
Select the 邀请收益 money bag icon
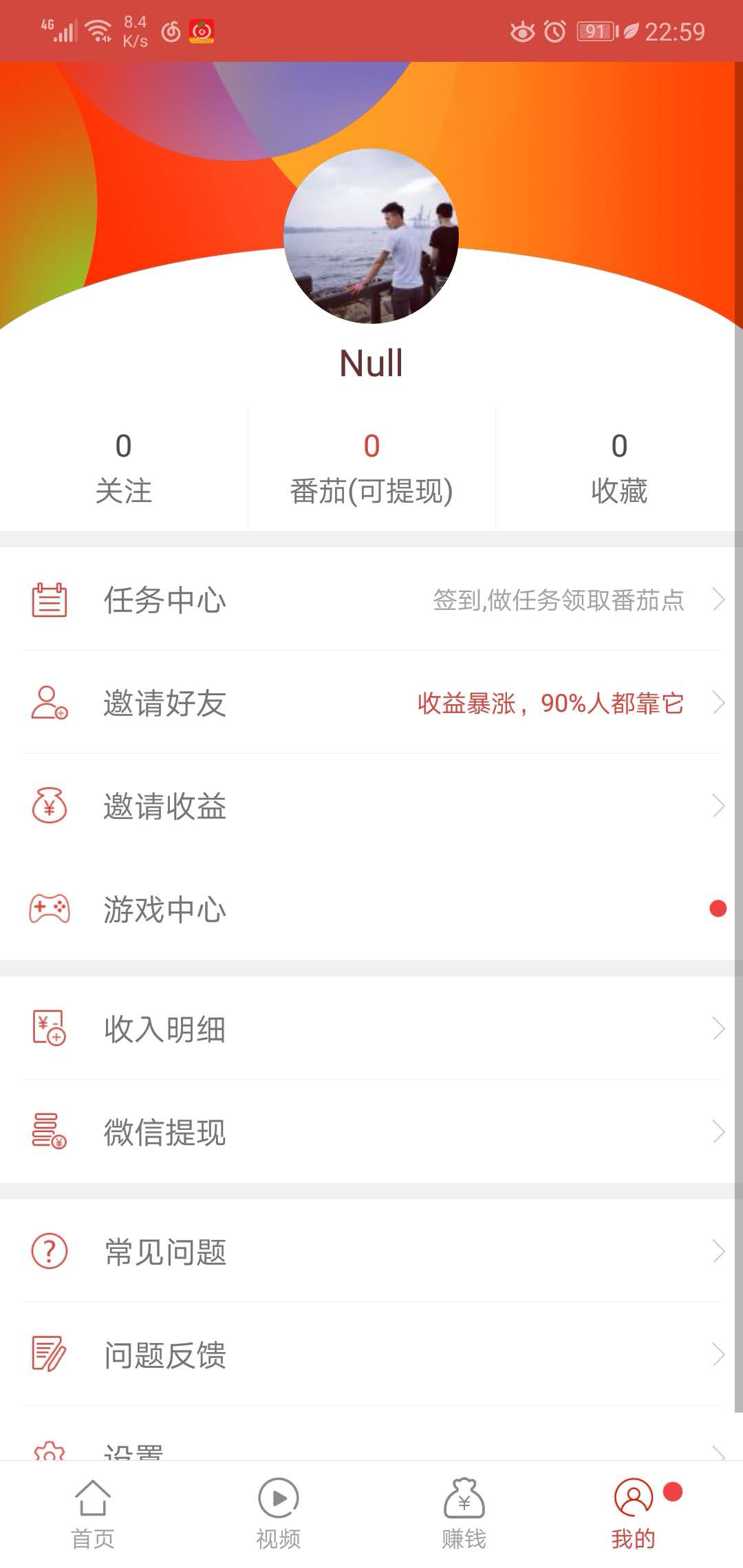tap(50, 807)
